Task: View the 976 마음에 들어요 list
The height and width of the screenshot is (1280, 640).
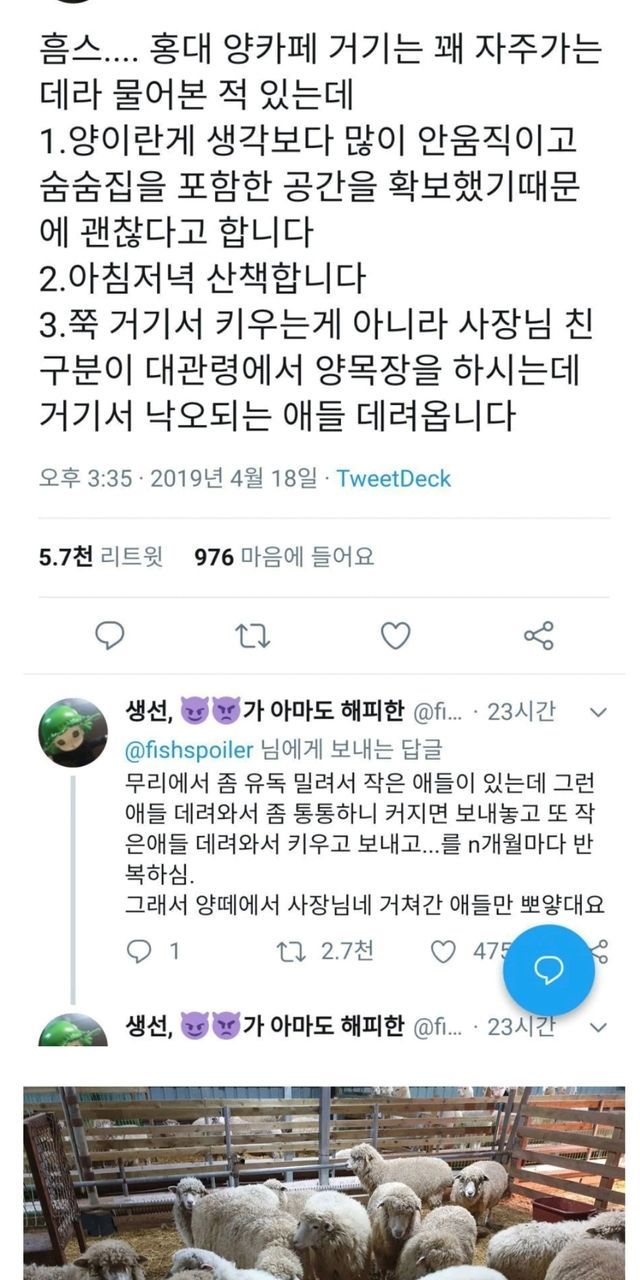Action: [x=285, y=557]
